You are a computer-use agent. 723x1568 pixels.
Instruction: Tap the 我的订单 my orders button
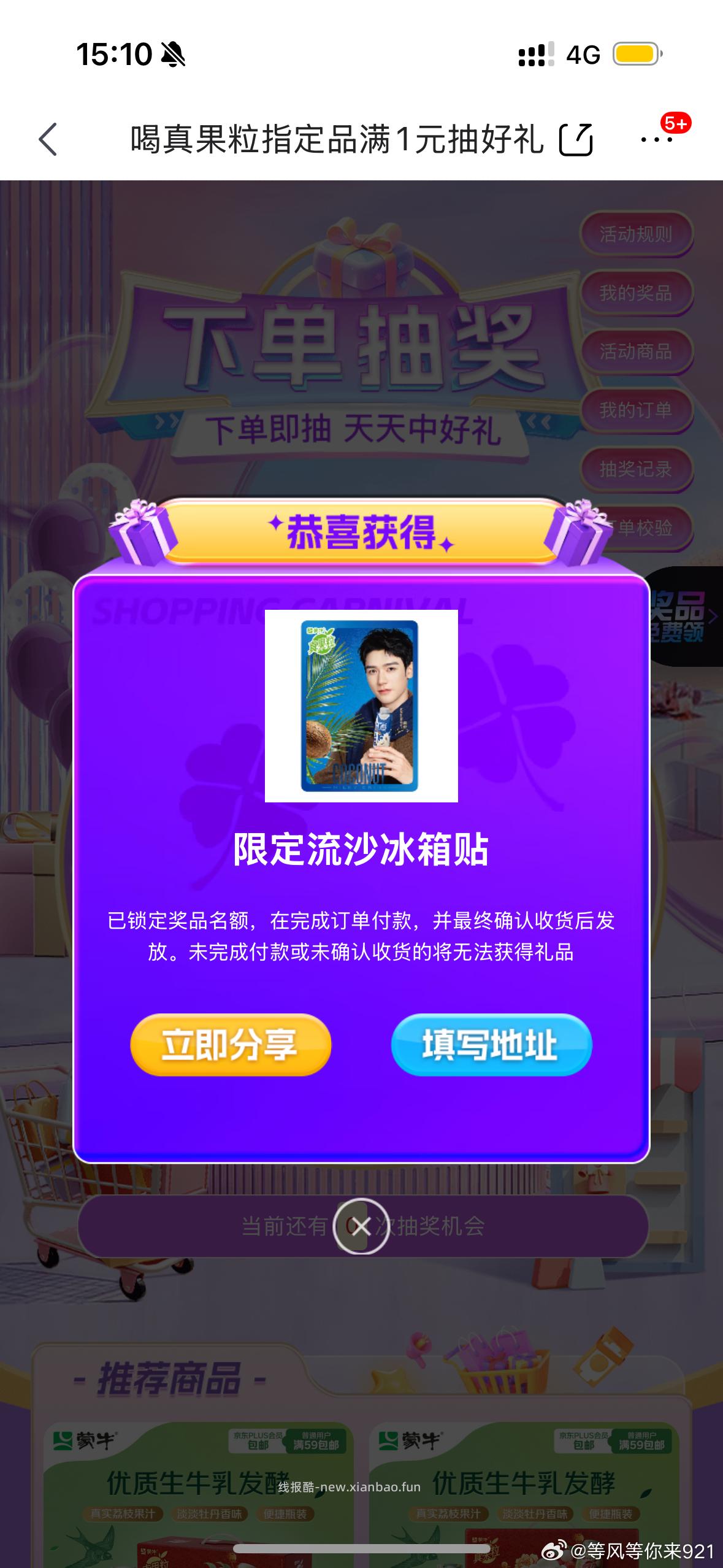(x=637, y=410)
